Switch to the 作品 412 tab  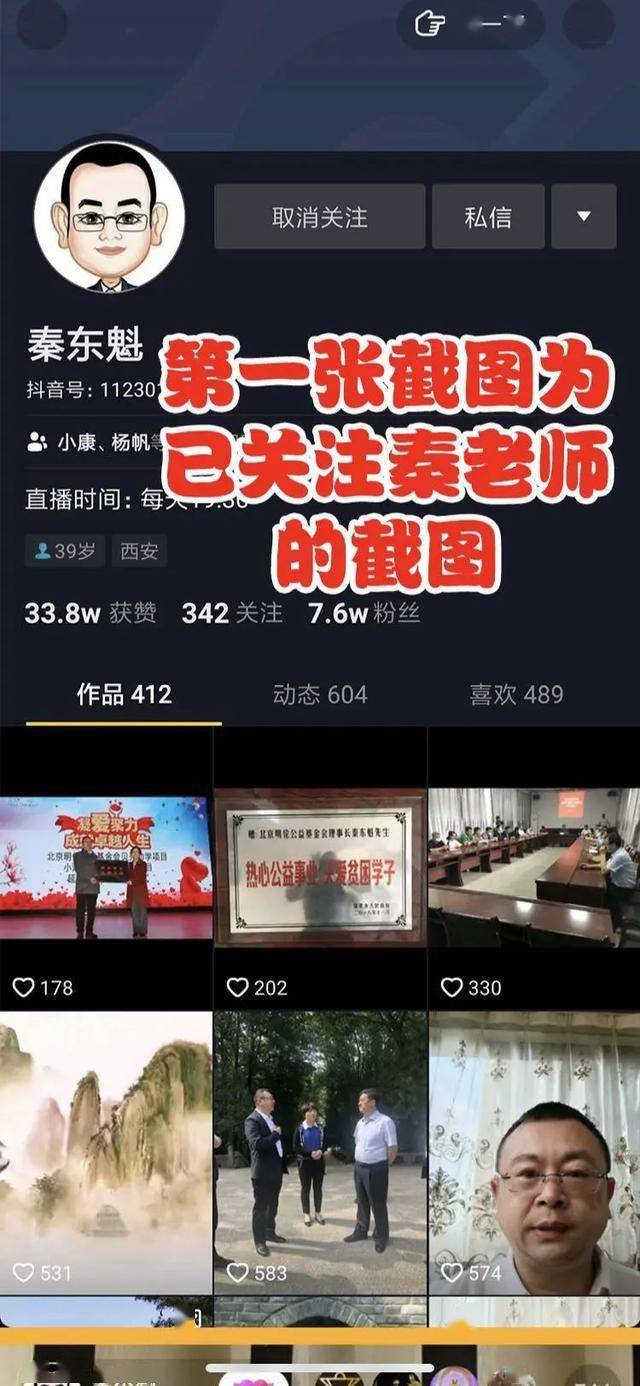tap(124, 695)
